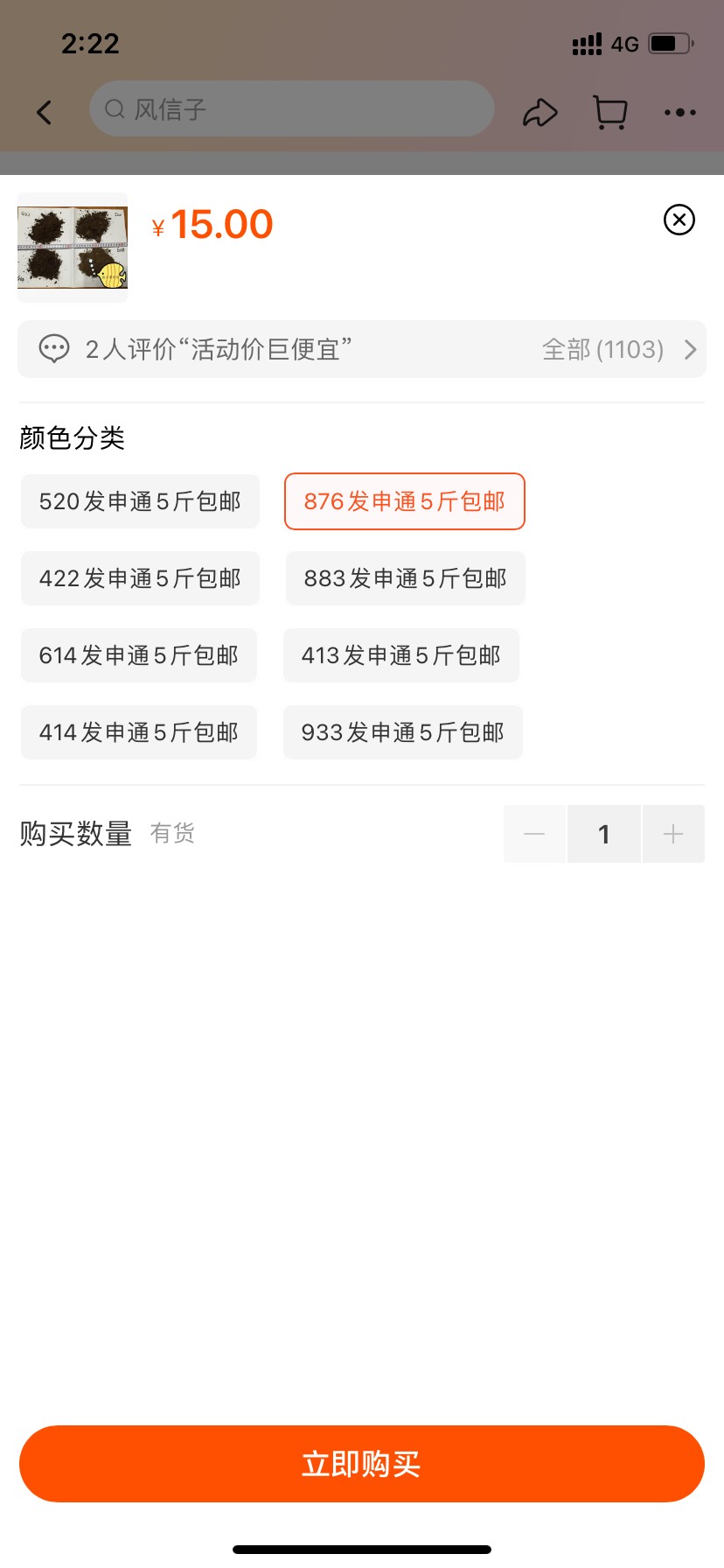
Task: Pick the 933发申通5斤包邮 option
Action: click(x=402, y=732)
